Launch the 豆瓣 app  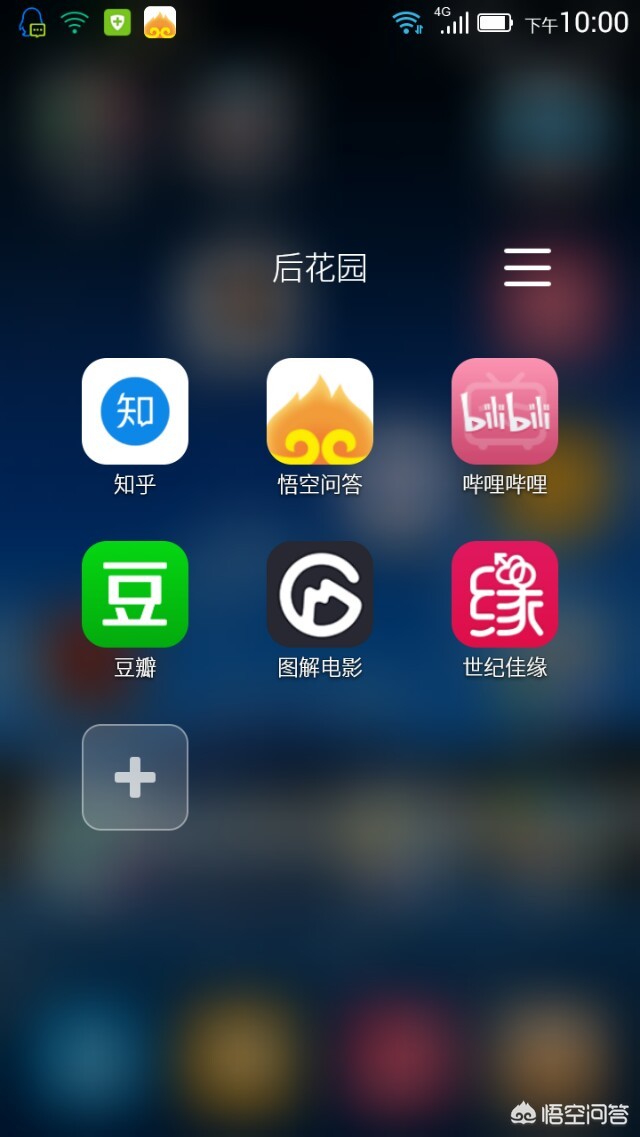point(135,594)
